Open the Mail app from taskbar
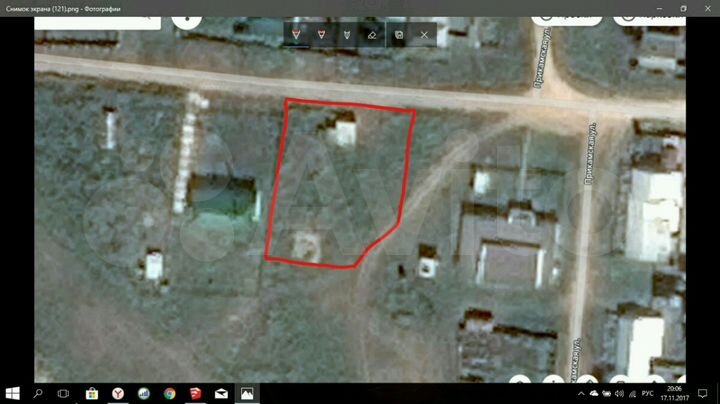720x404 pixels. [221, 393]
